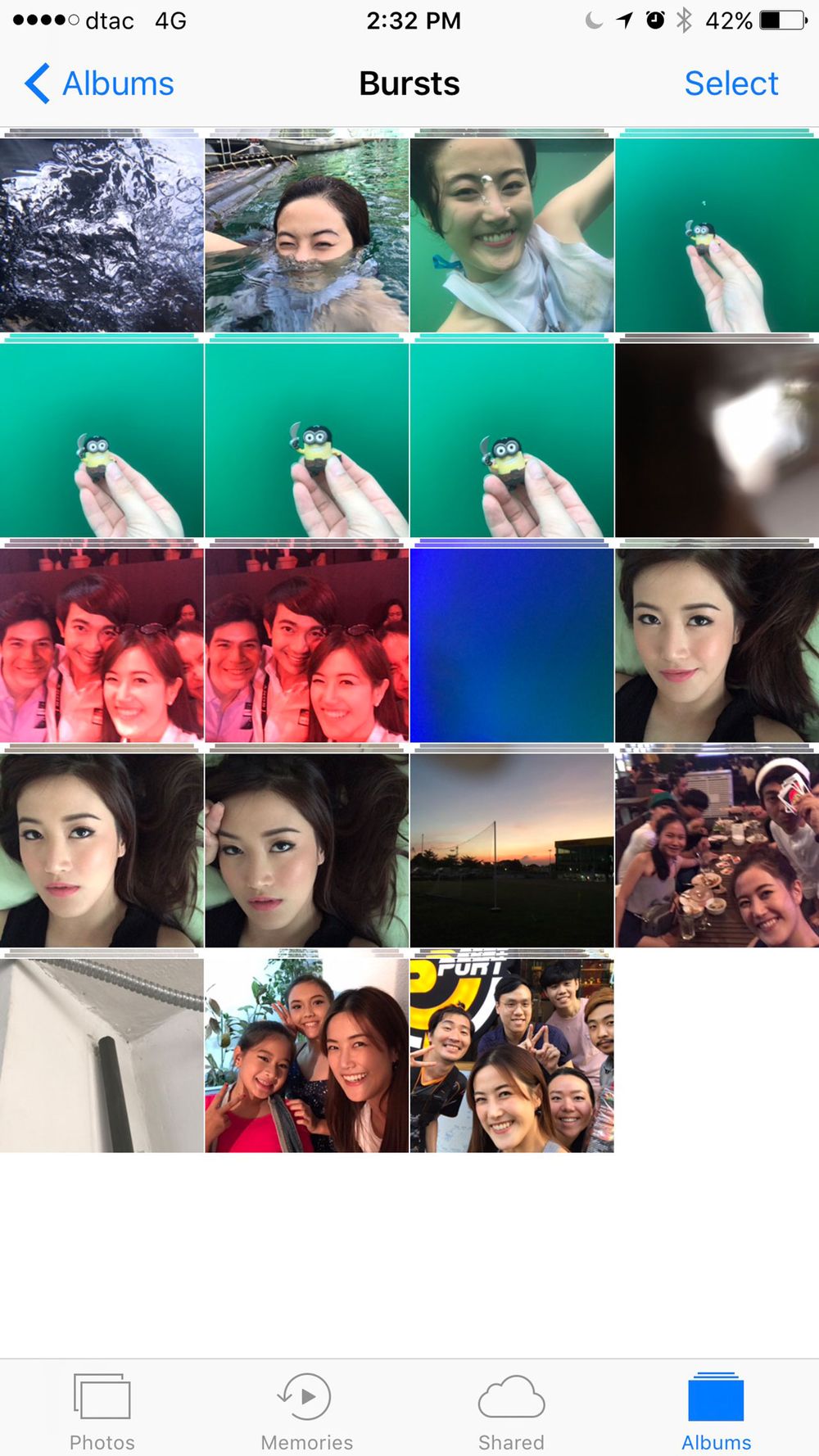Go back to Albums

click(x=100, y=84)
